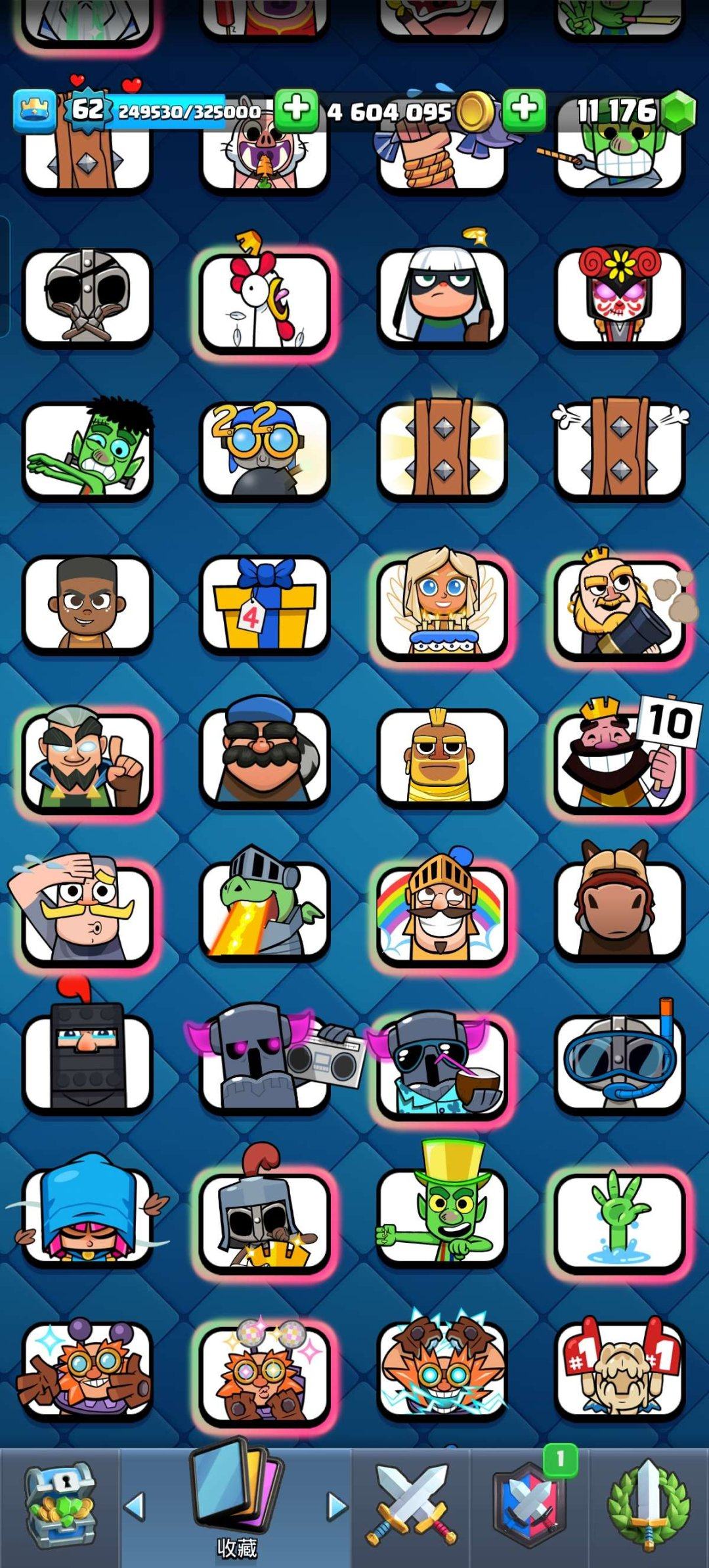This screenshot has width=709, height=1568.
Task: Select the king holding 10 sign emote
Action: [x=620, y=759]
